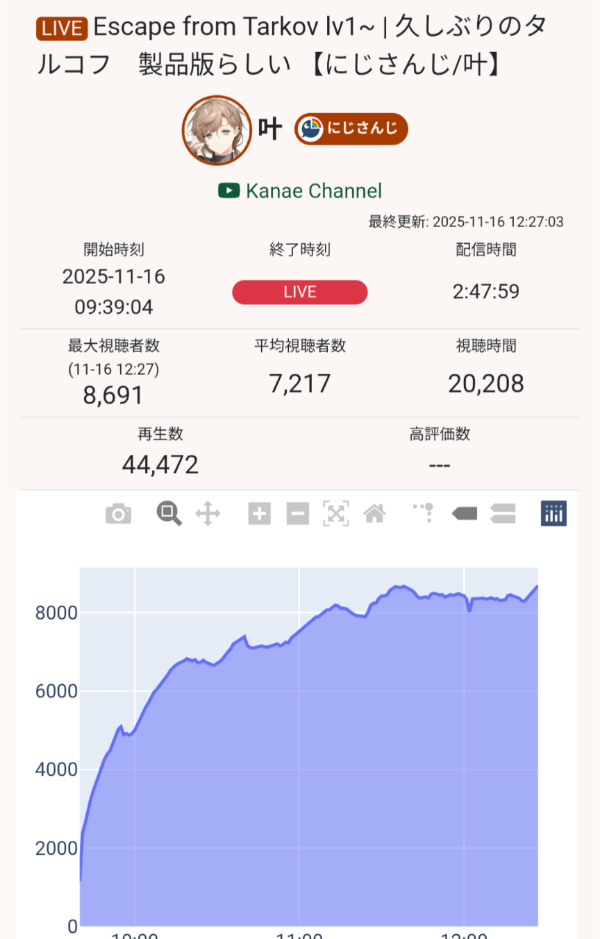The height and width of the screenshot is (939, 600).
Task: Autoscale the viewer chart axes
Action: click(336, 514)
